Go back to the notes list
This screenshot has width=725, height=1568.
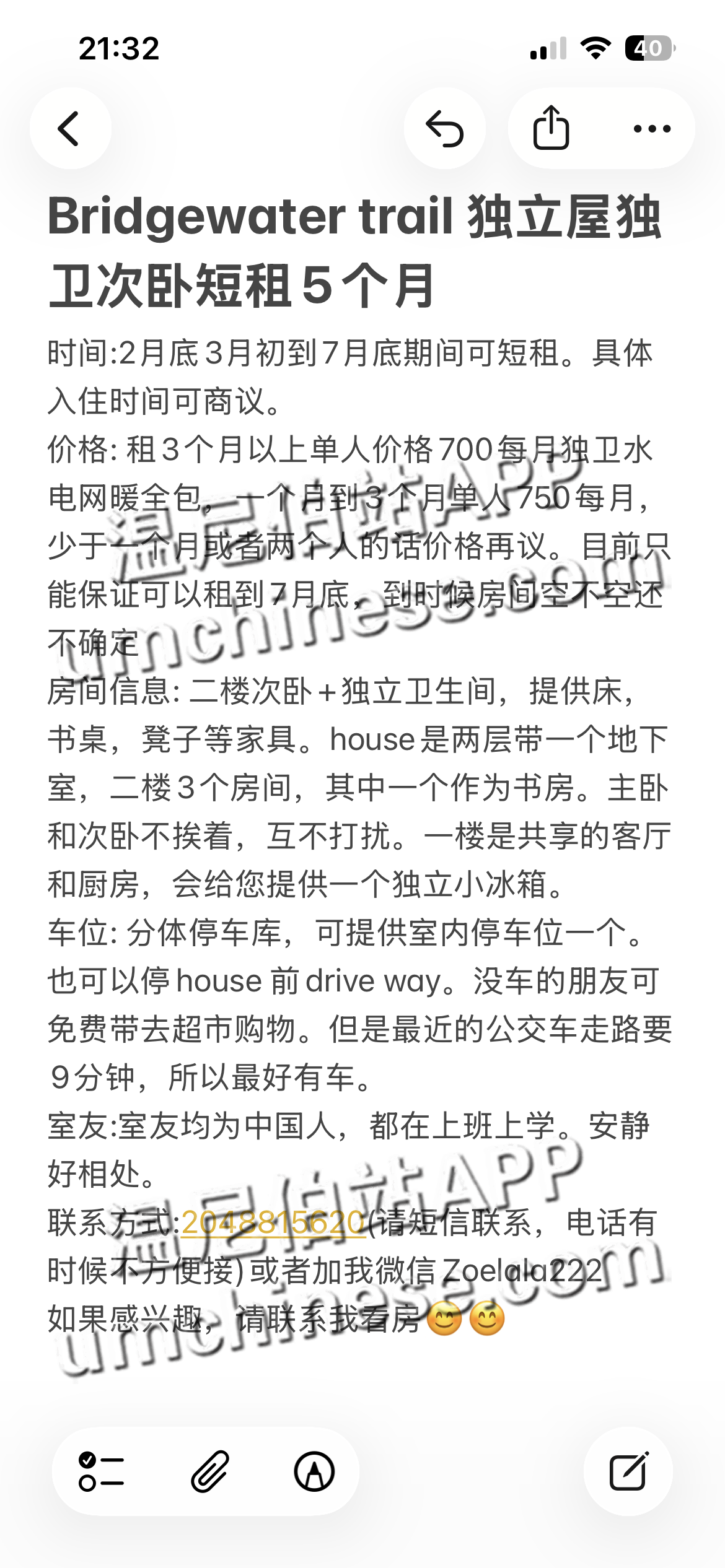click(x=70, y=128)
